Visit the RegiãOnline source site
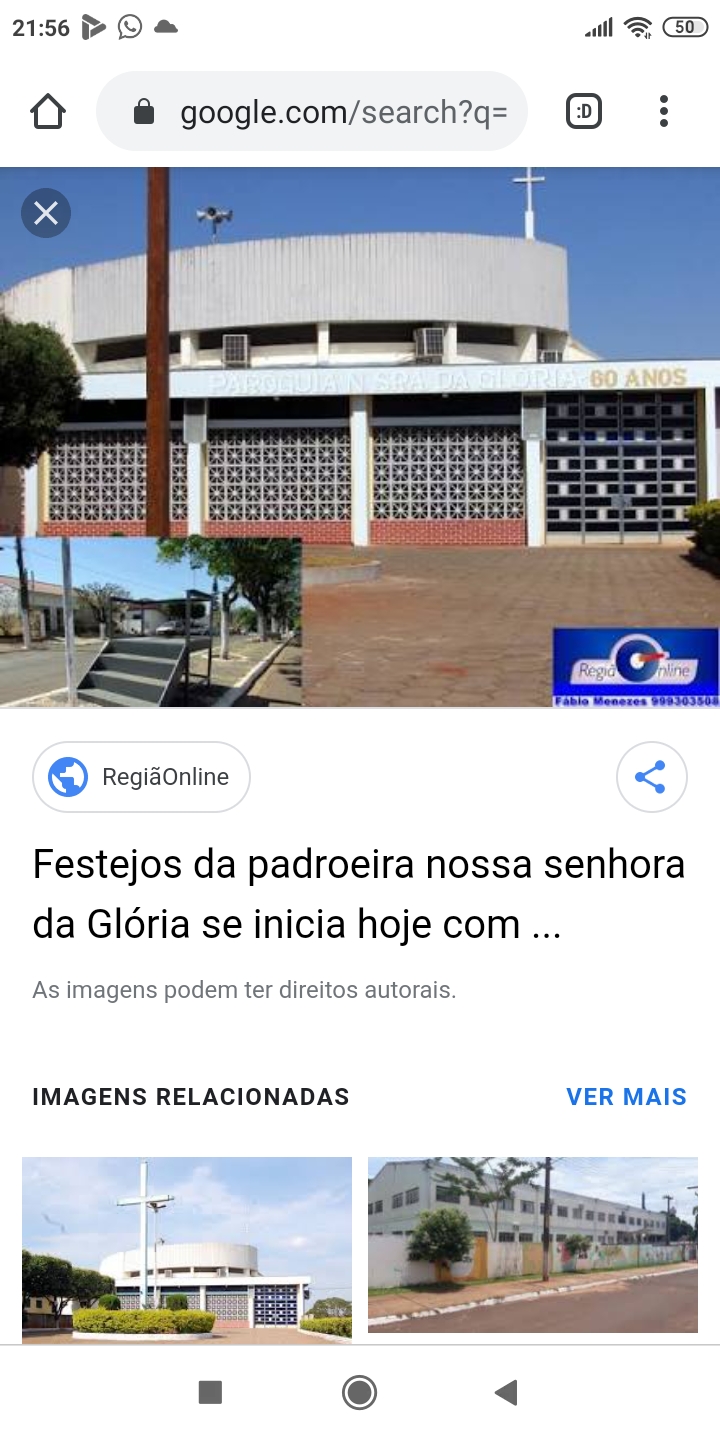The image size is (720, 1440). pyautogui.click(x=142, y=777)
